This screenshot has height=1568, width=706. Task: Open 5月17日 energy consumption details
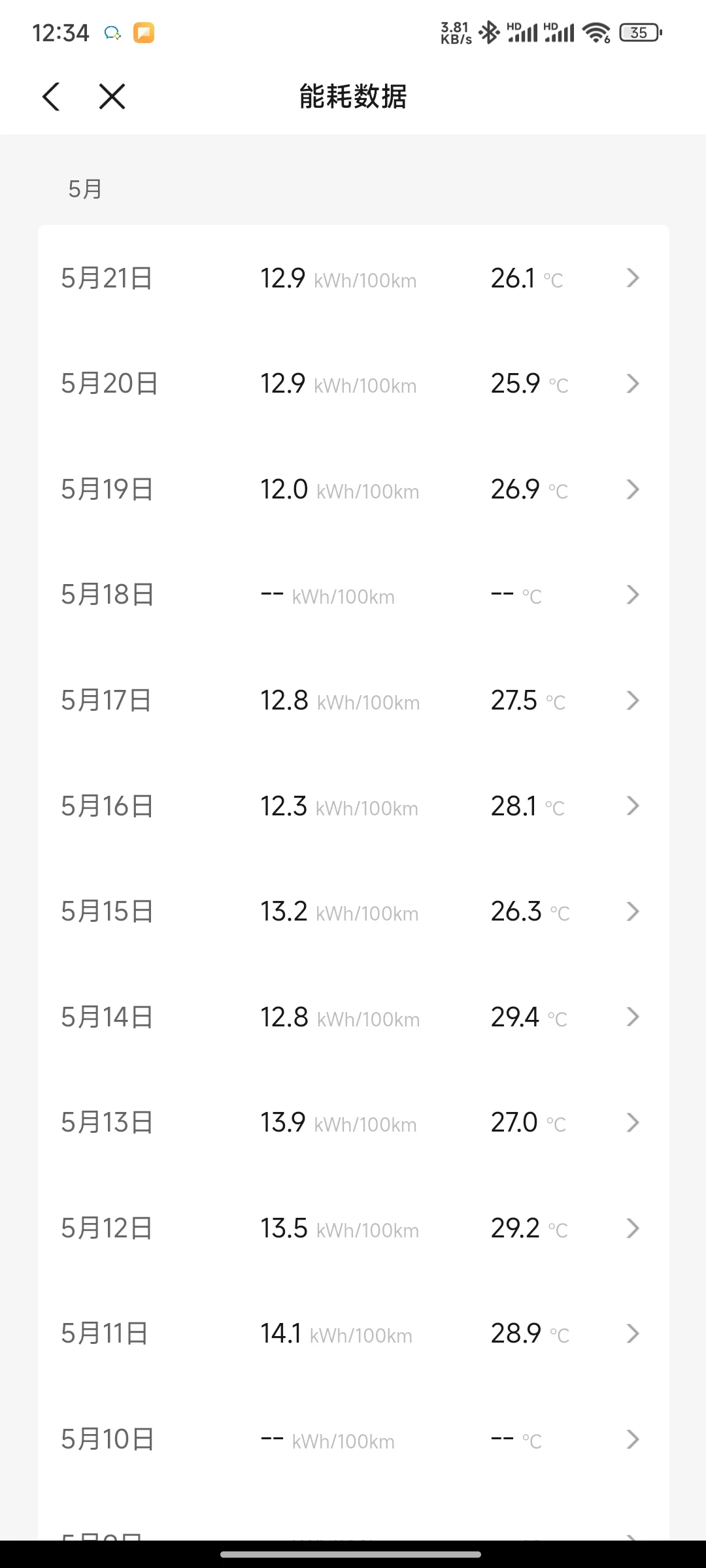tap(353, 700)
